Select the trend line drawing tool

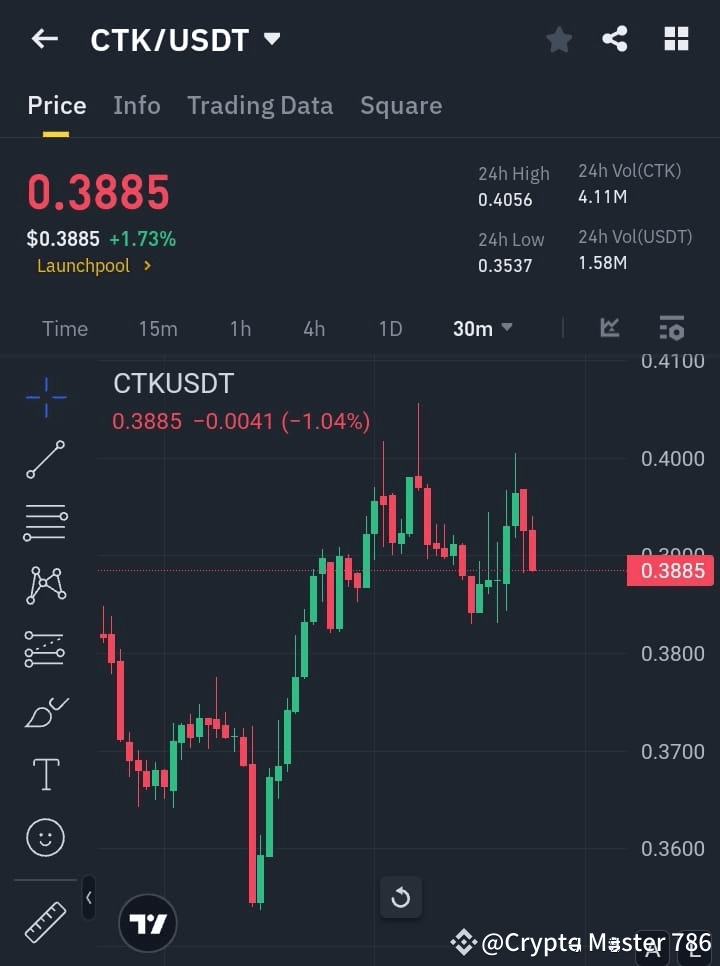pyautogui.click(x=44, y=460)
